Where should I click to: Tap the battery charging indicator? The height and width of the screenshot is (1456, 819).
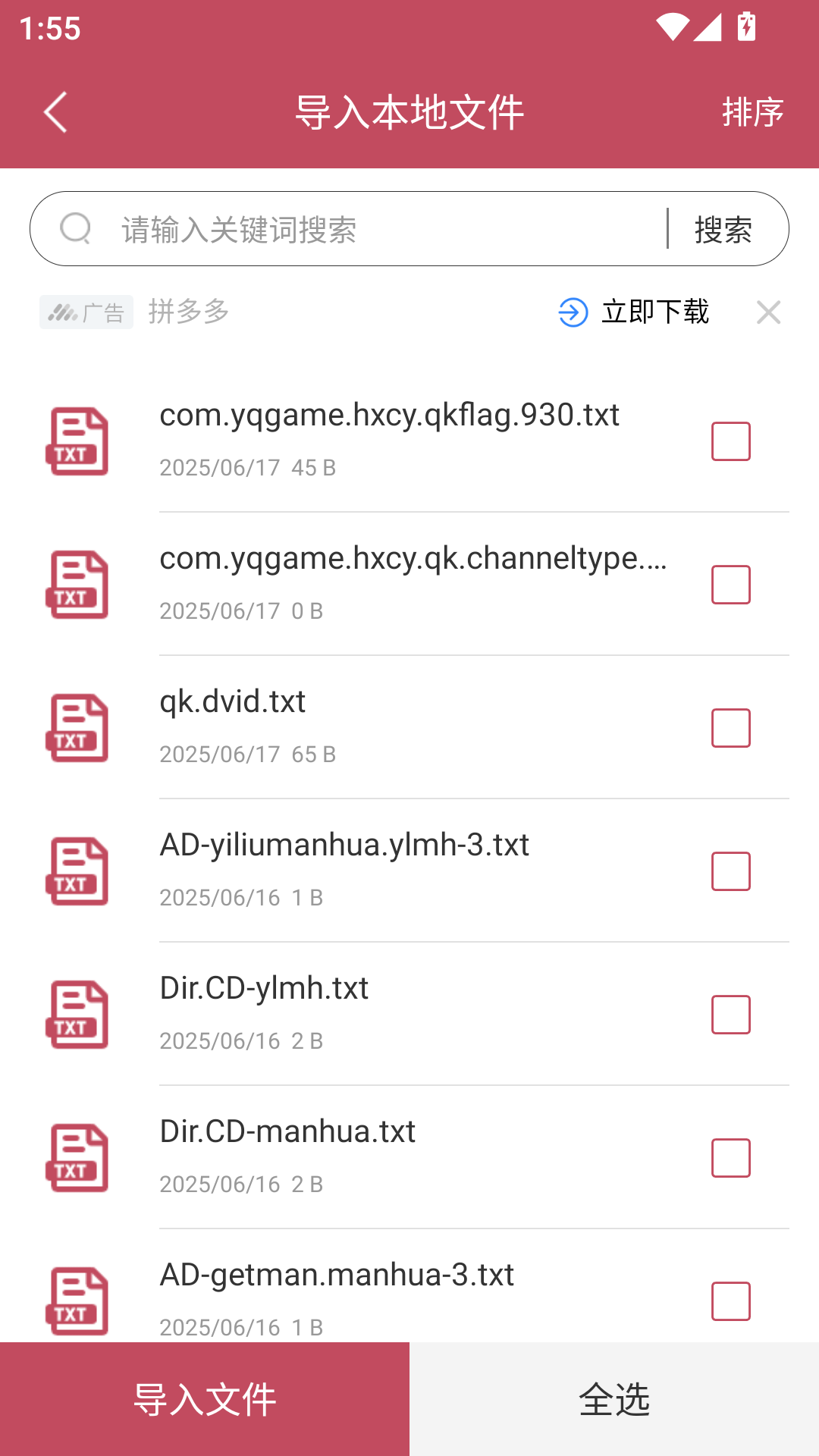(745, 27)
